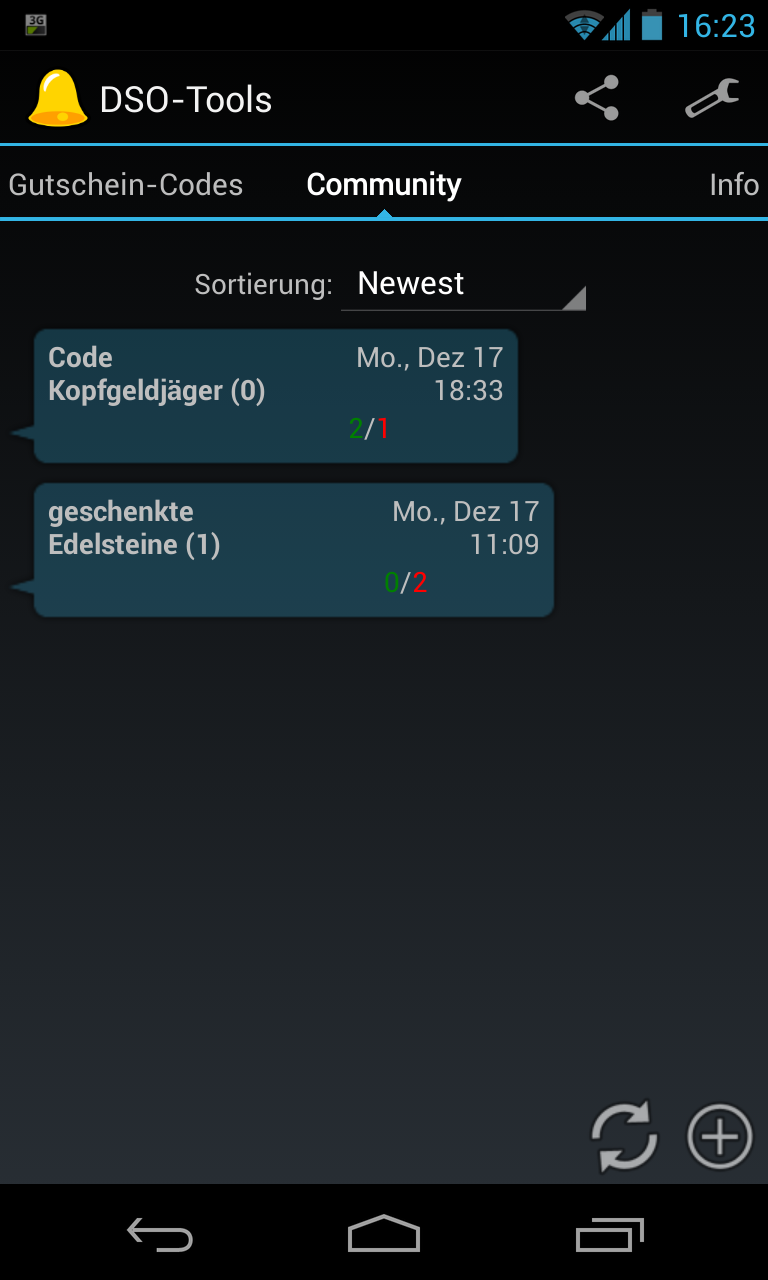The height and width of the screenshot is (1280, 768).
Task: Tap the green upvote count on Code Kopfgeldjäger
Action: point(356,428)
